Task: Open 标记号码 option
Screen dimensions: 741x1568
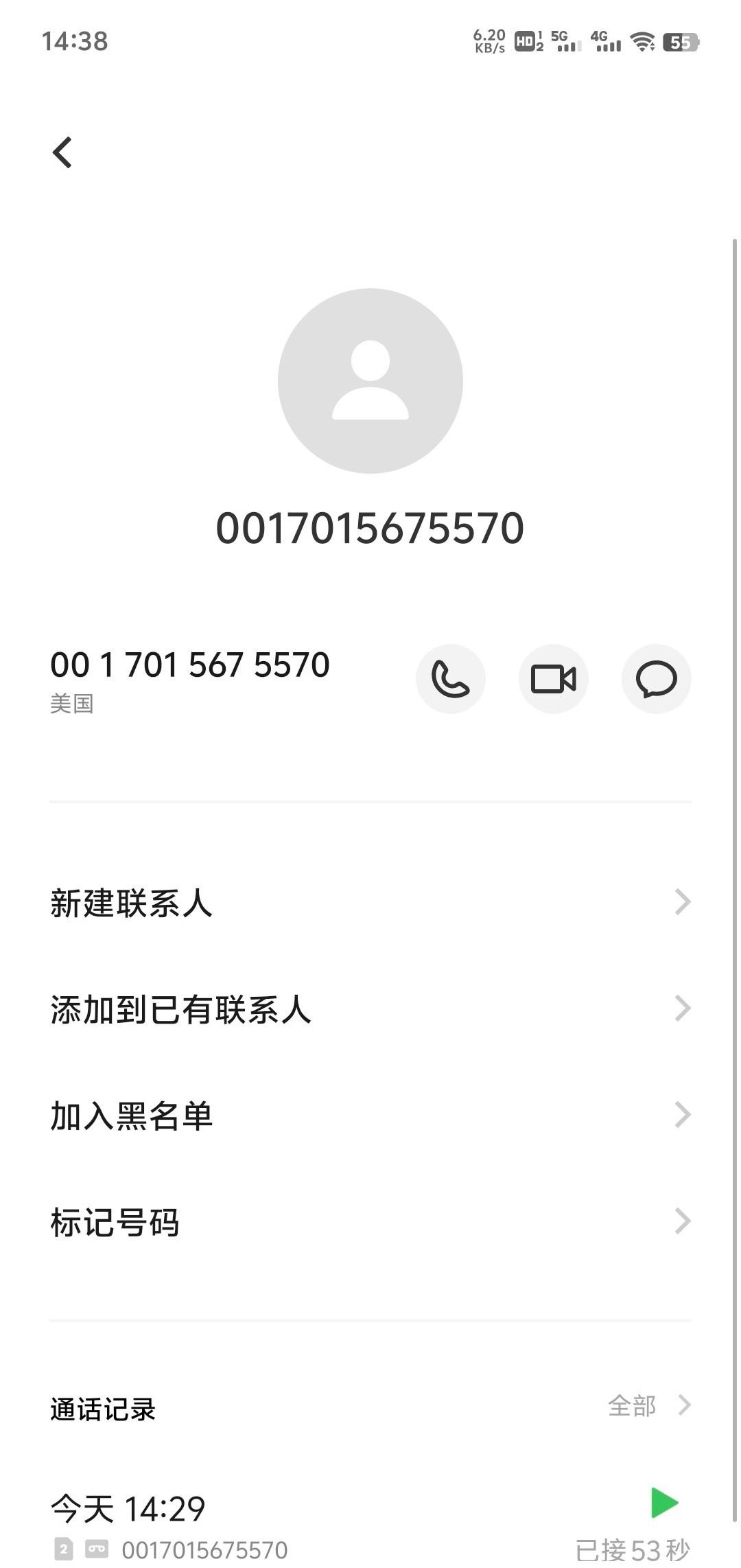Action: point(370,1222)
